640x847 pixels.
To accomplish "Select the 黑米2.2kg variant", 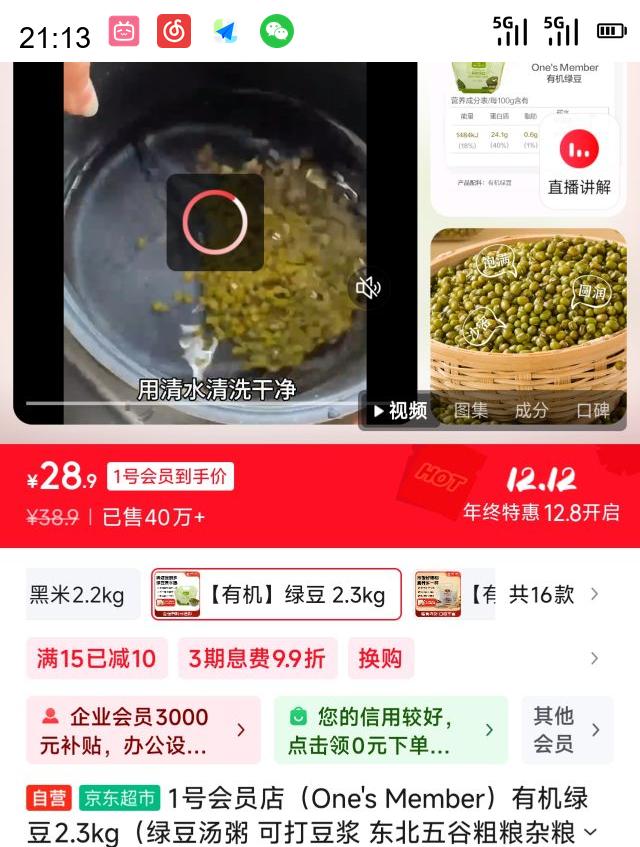I will [77, 595].
